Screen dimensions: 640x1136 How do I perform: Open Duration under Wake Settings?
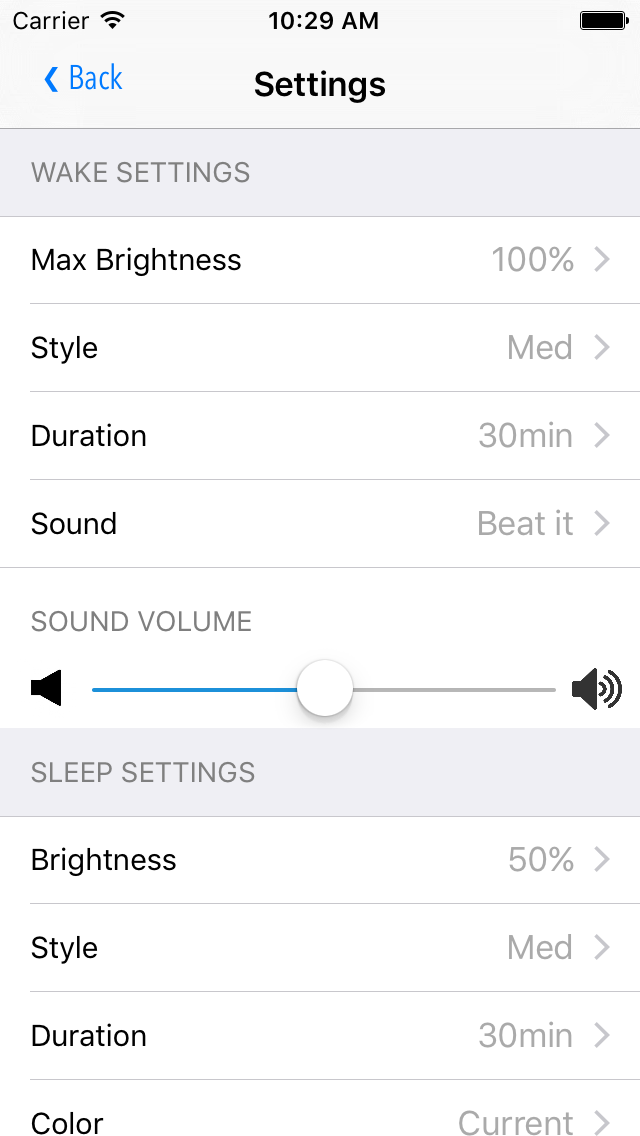[320, 435]
